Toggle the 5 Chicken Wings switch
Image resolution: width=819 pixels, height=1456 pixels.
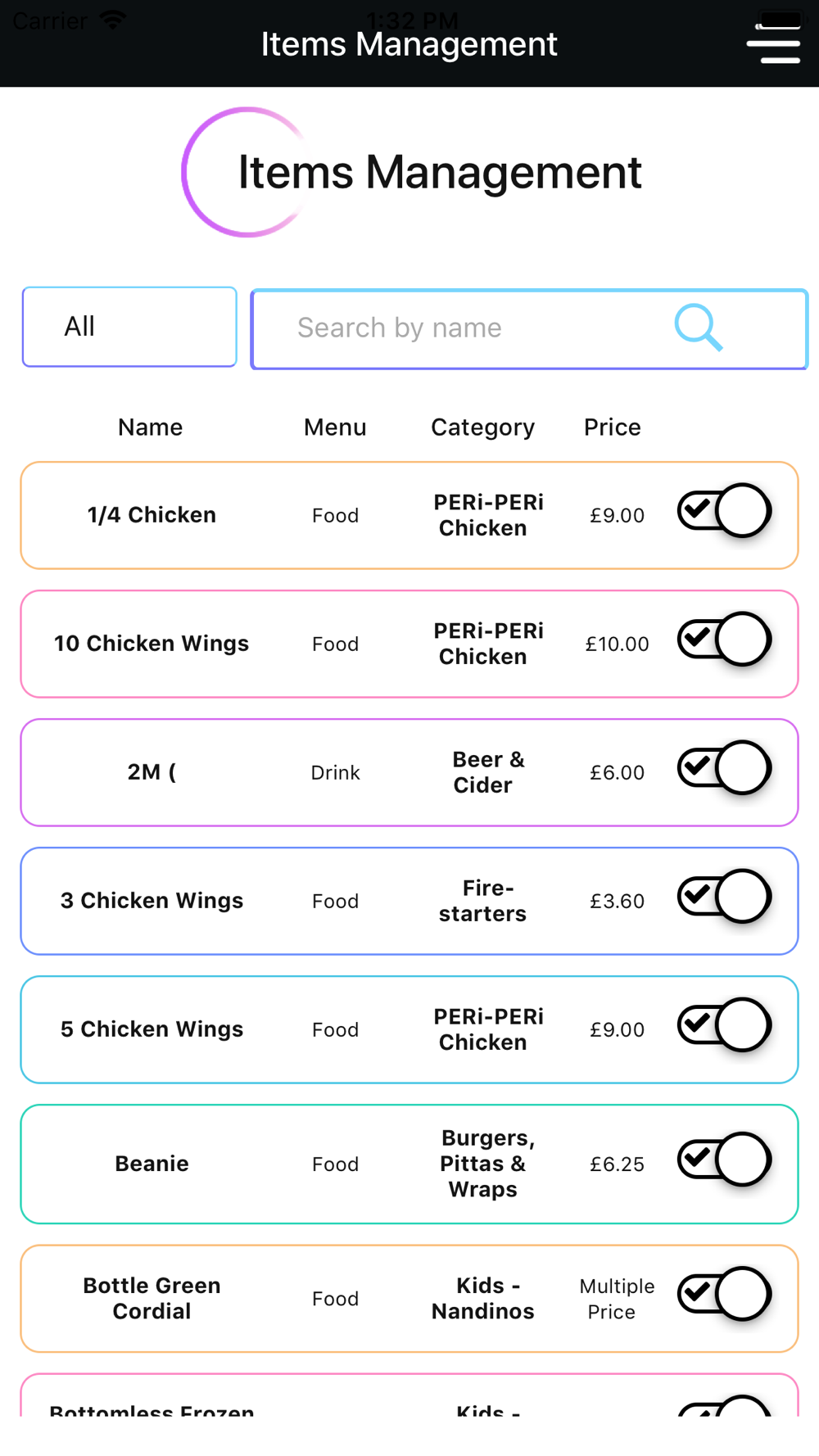[724, 1024]
